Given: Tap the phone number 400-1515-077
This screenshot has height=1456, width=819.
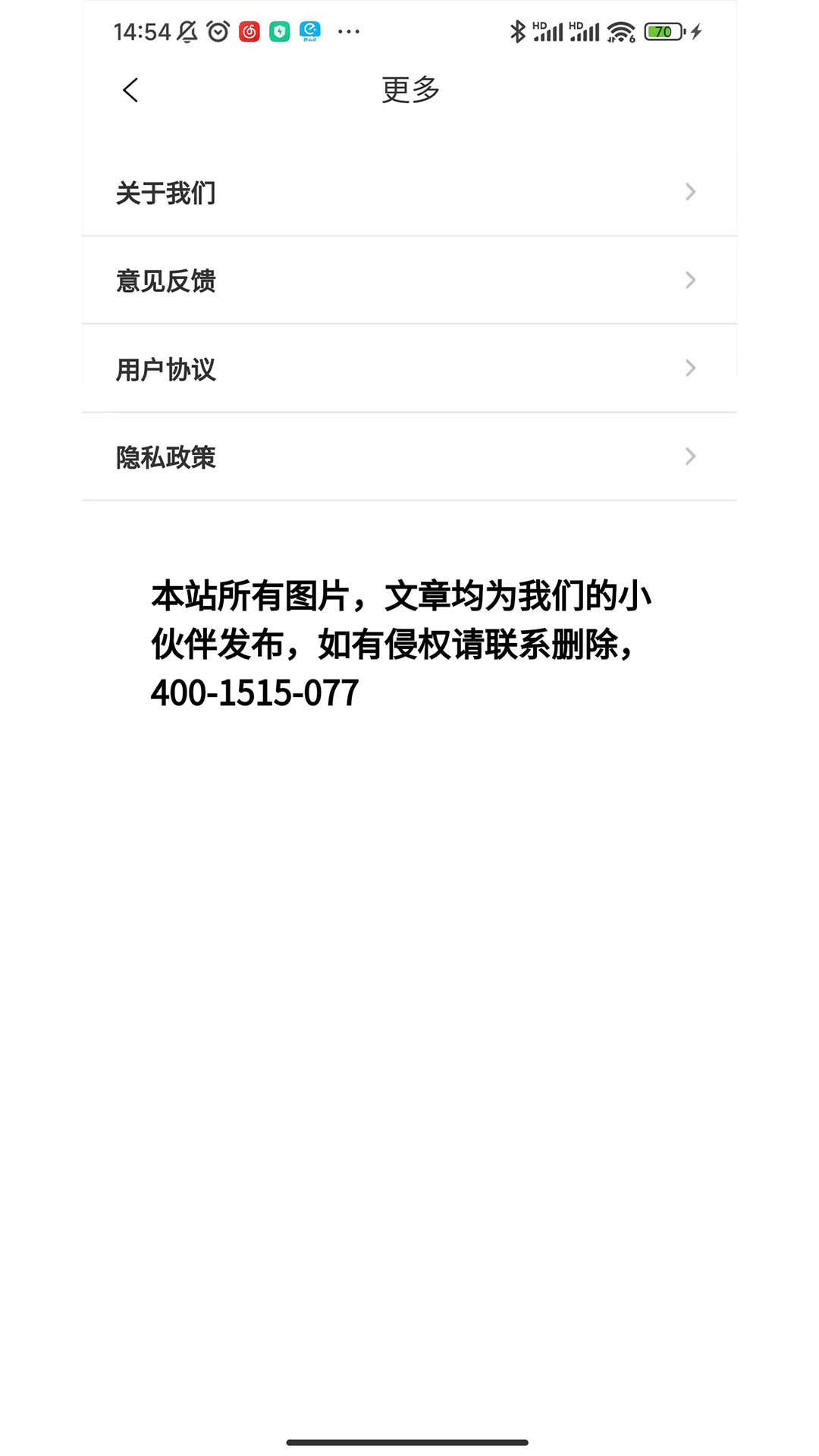Looking at the screenshot, I should pos(255,692).
